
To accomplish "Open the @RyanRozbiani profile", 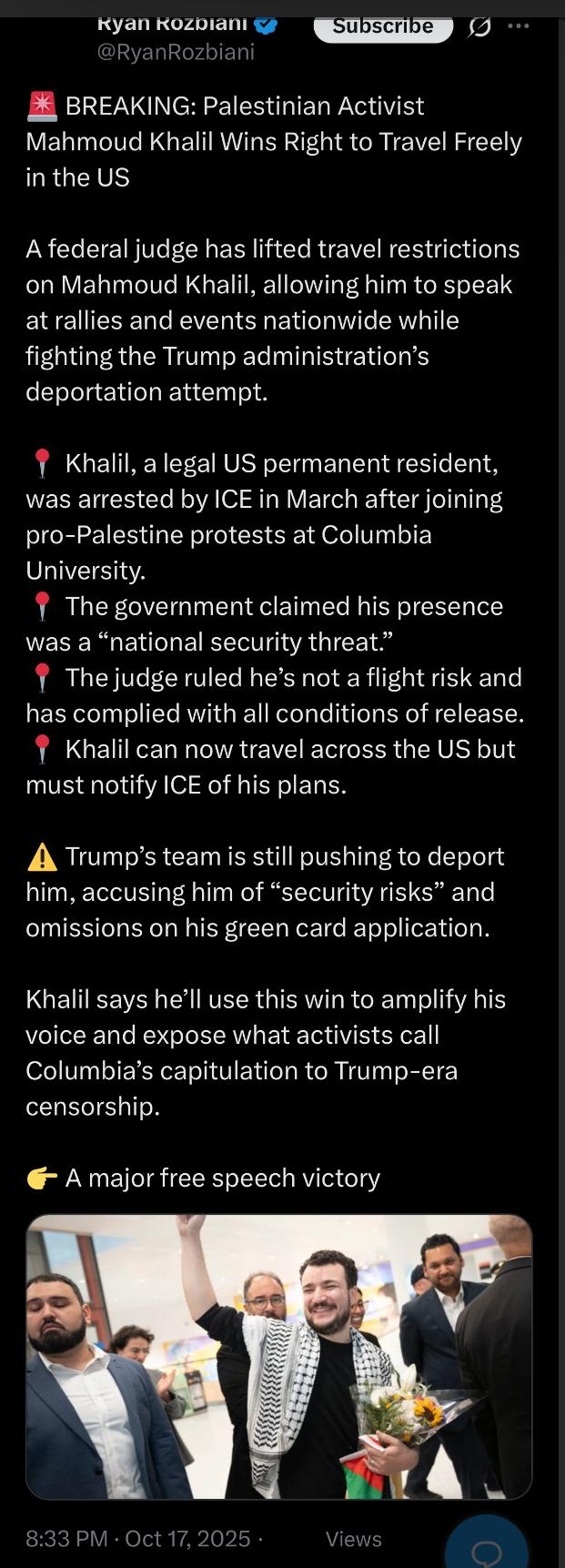I will 176,53.
